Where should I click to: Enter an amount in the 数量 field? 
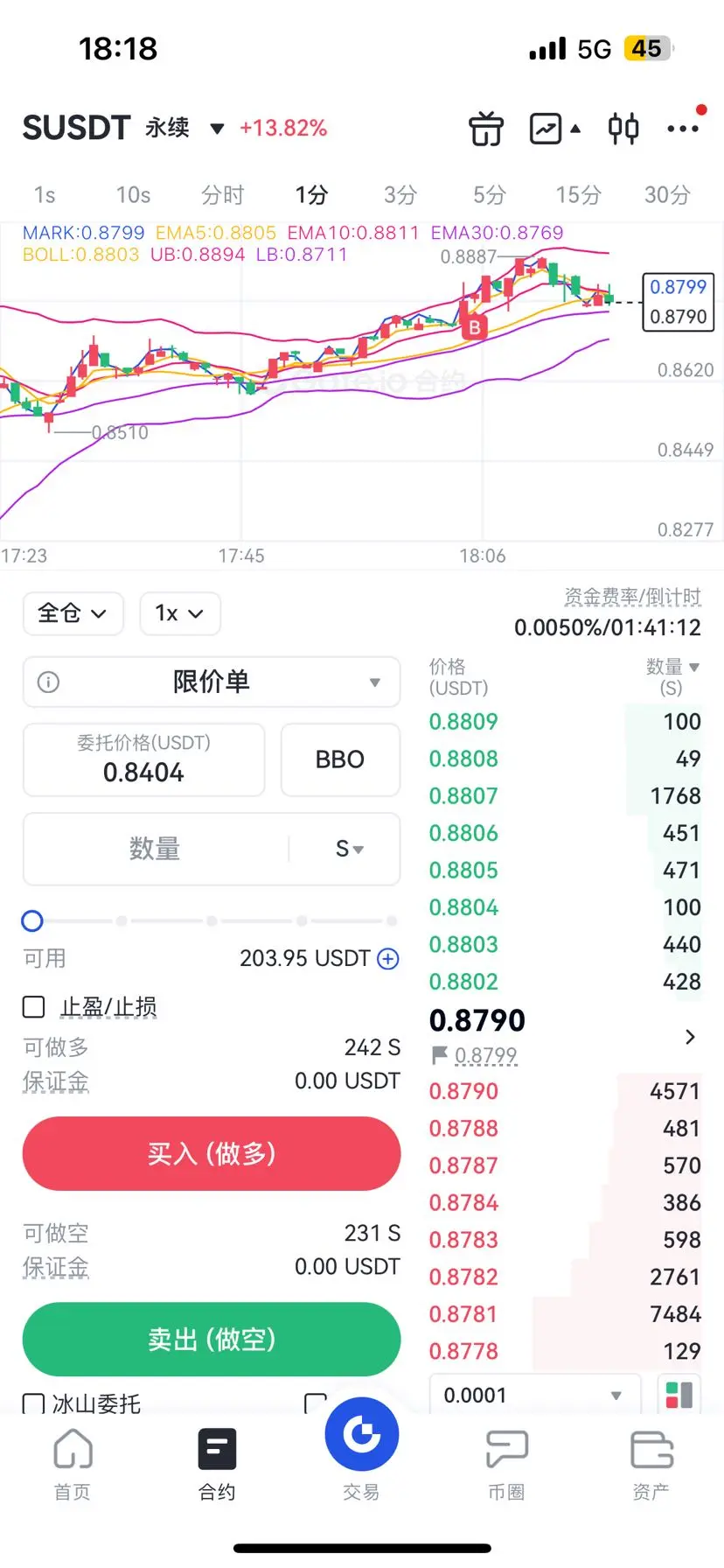click(156, 849)
